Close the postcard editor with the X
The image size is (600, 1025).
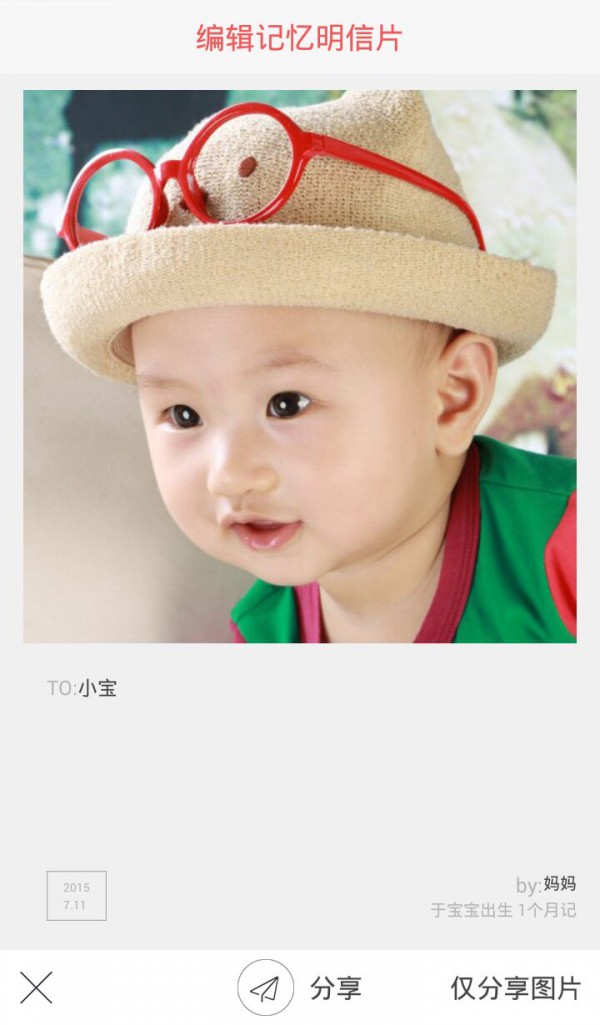coord(36,988)
